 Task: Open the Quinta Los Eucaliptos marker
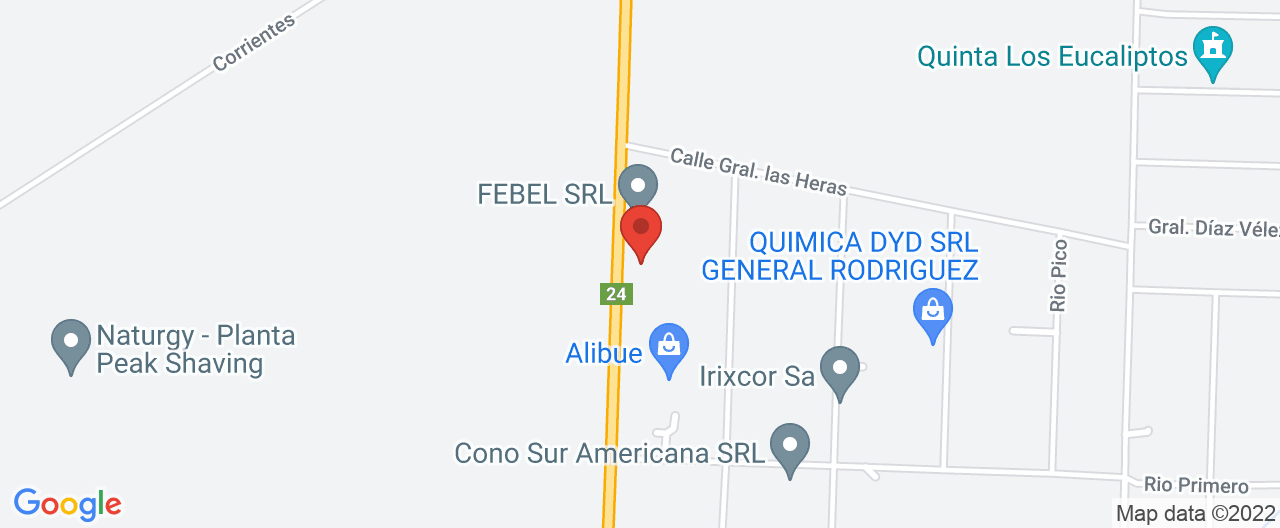coord(1213,48)
